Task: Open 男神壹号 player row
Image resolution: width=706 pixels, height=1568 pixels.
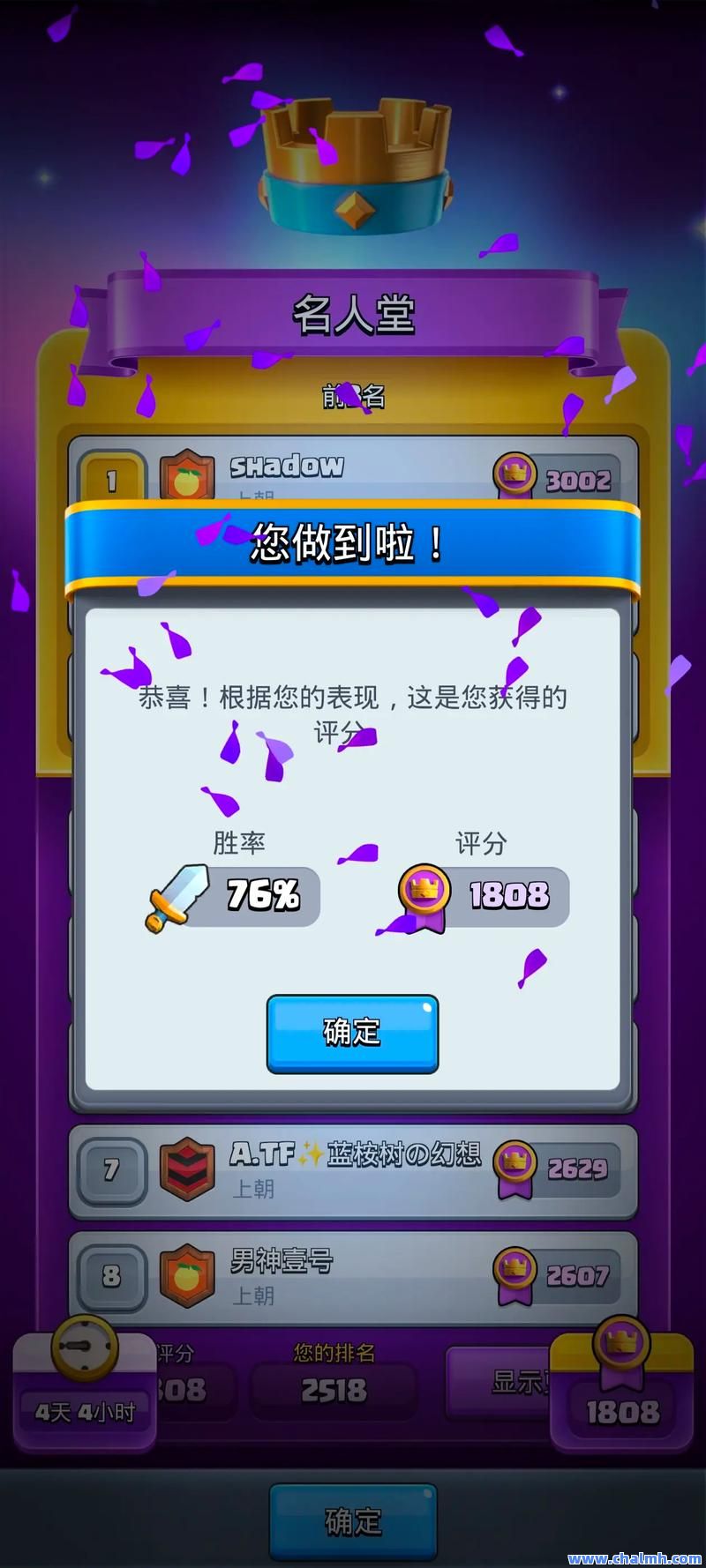Action: (353, 1277)
